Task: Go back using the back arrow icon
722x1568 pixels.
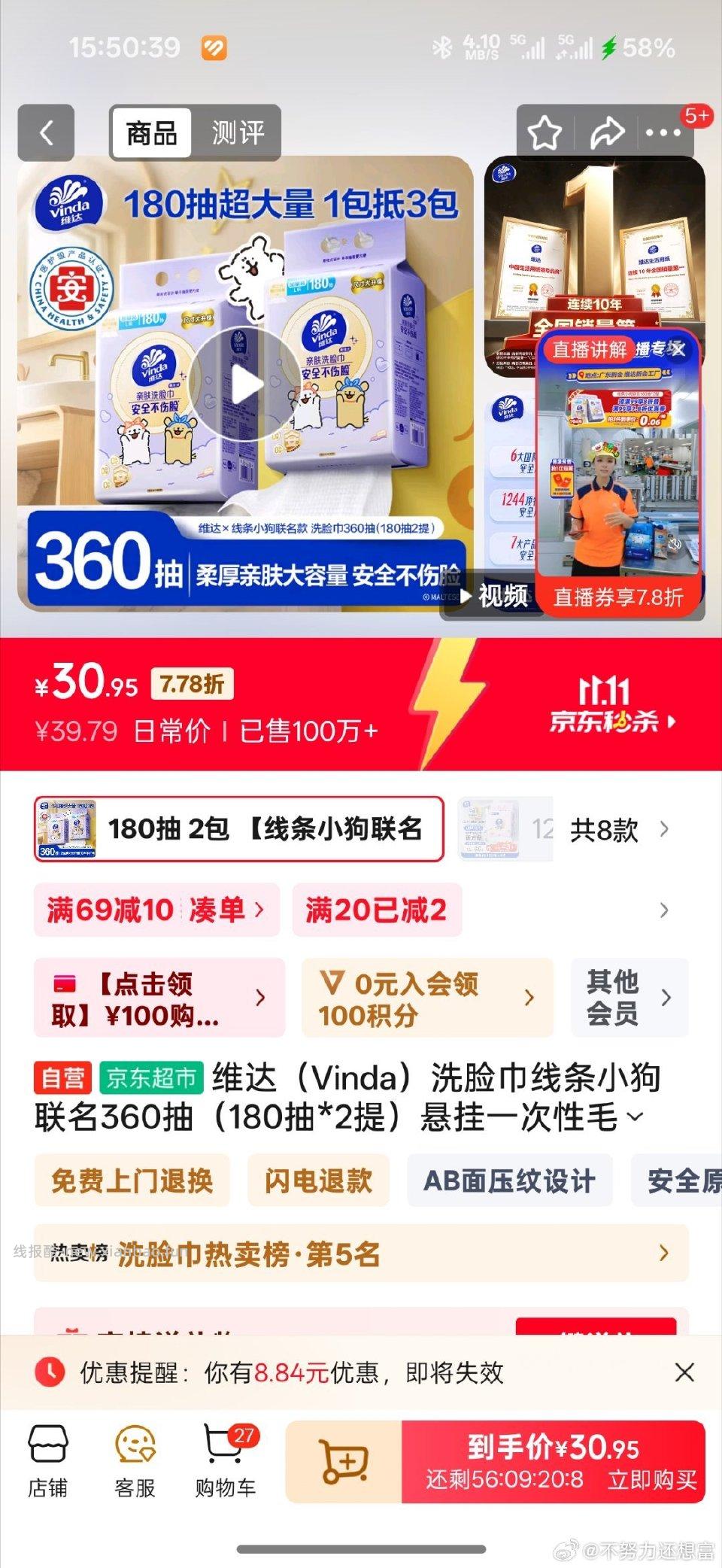Action: click(47, 134)
